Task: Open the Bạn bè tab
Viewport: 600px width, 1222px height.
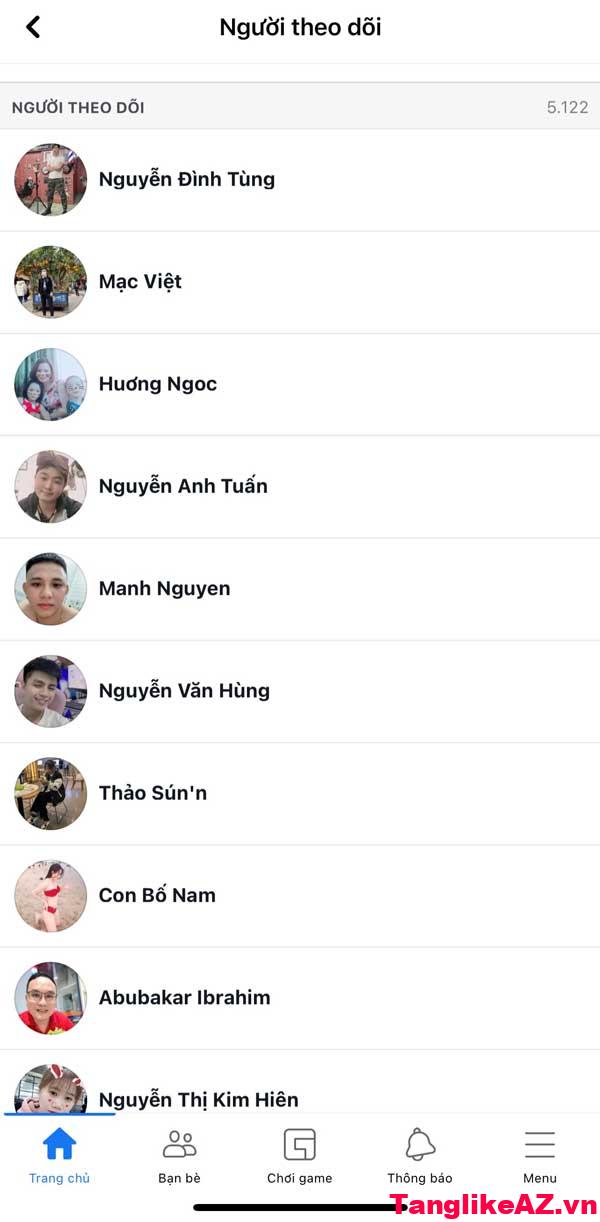Action: (179, 1155)
